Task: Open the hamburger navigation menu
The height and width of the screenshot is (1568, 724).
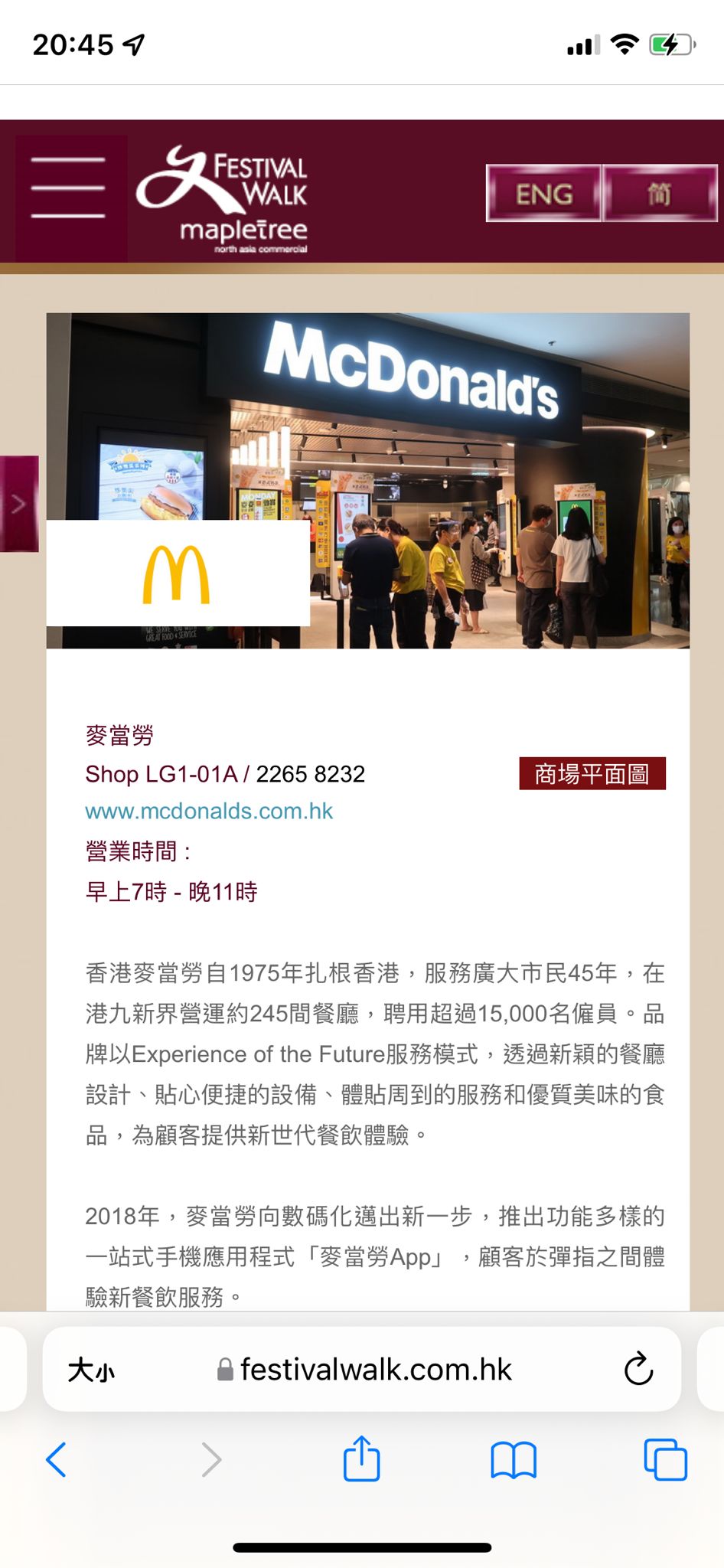Action: pos(69,188)
